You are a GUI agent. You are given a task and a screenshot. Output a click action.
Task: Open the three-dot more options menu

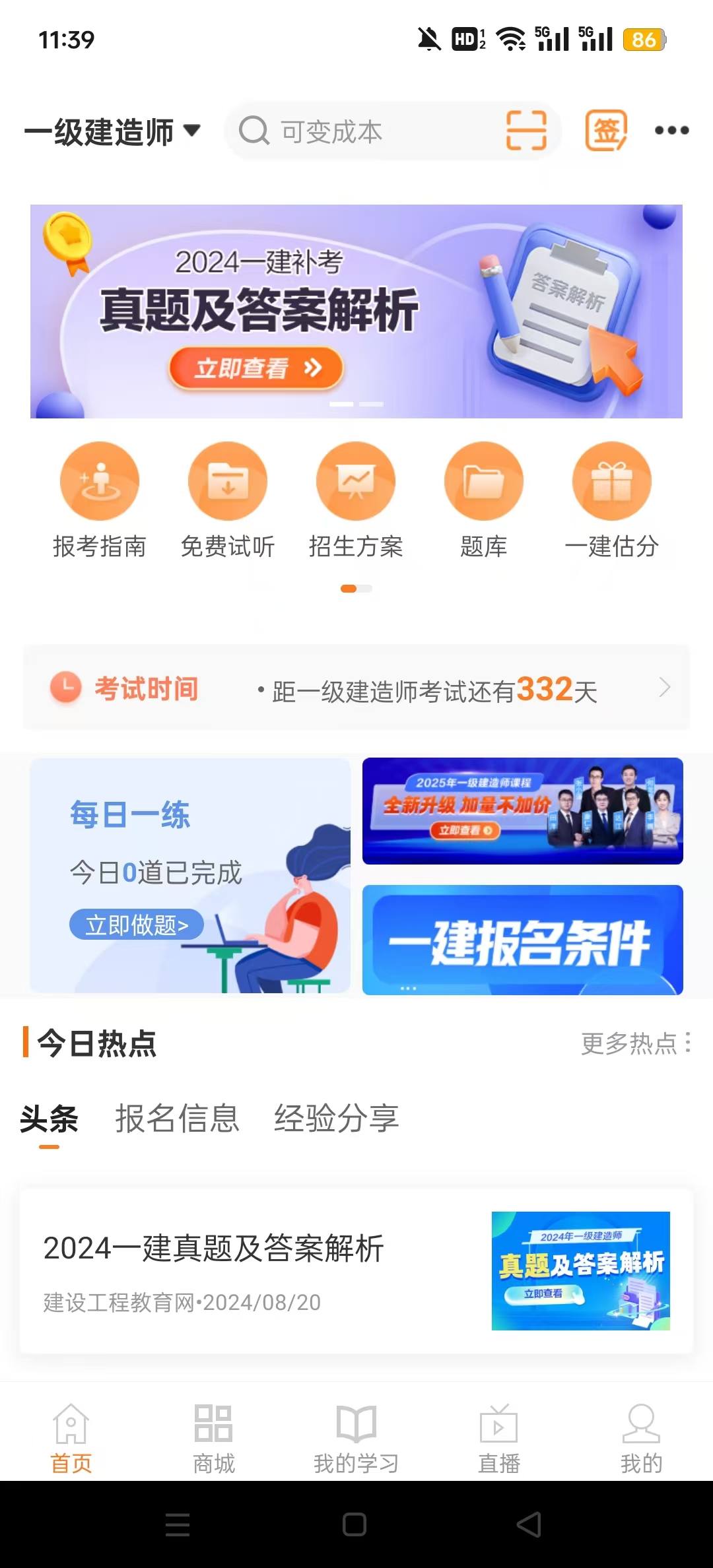pyautogui.click(x=671, y=131)
